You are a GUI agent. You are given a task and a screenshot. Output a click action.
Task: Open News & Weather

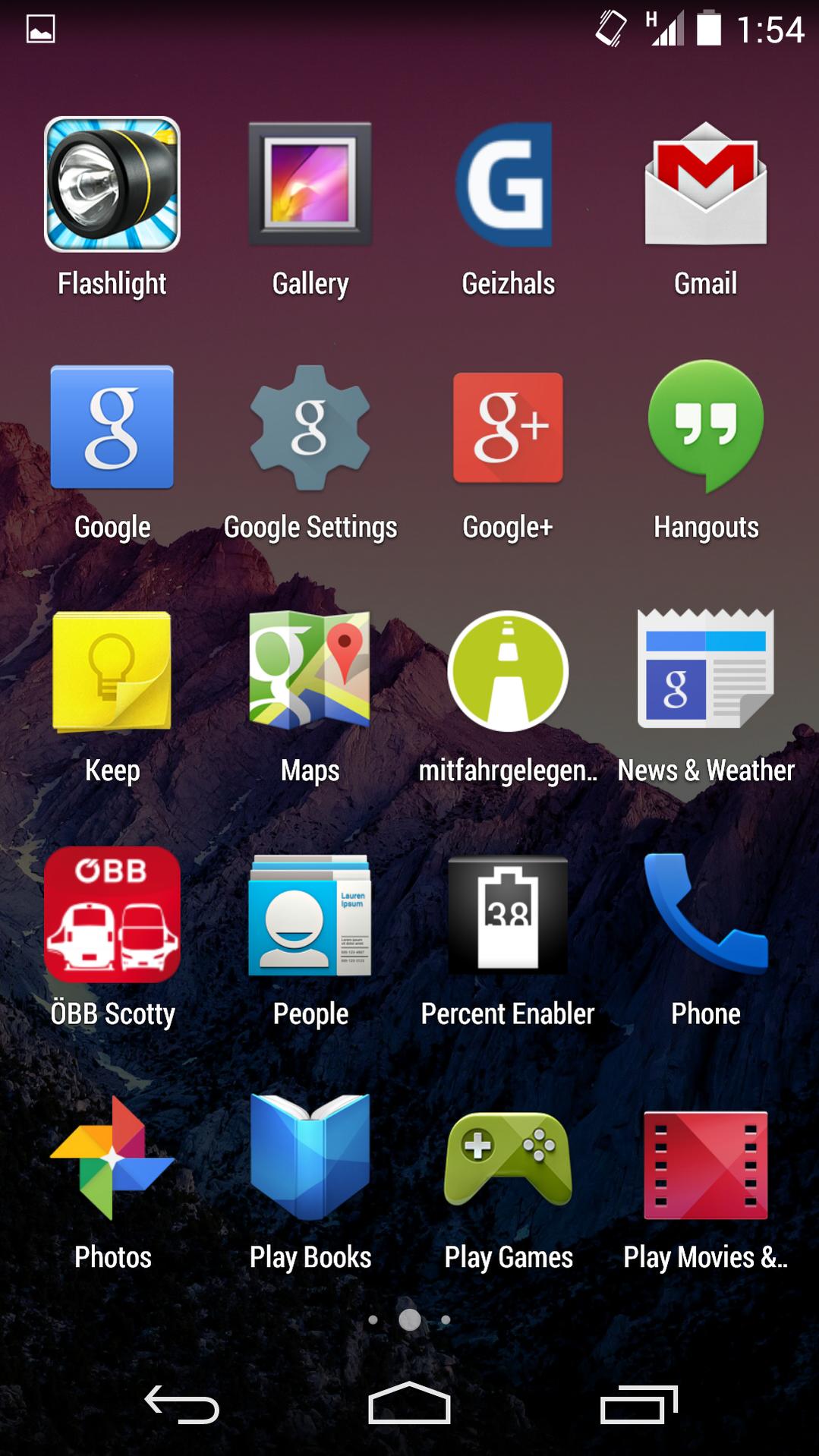click(706, 671)
